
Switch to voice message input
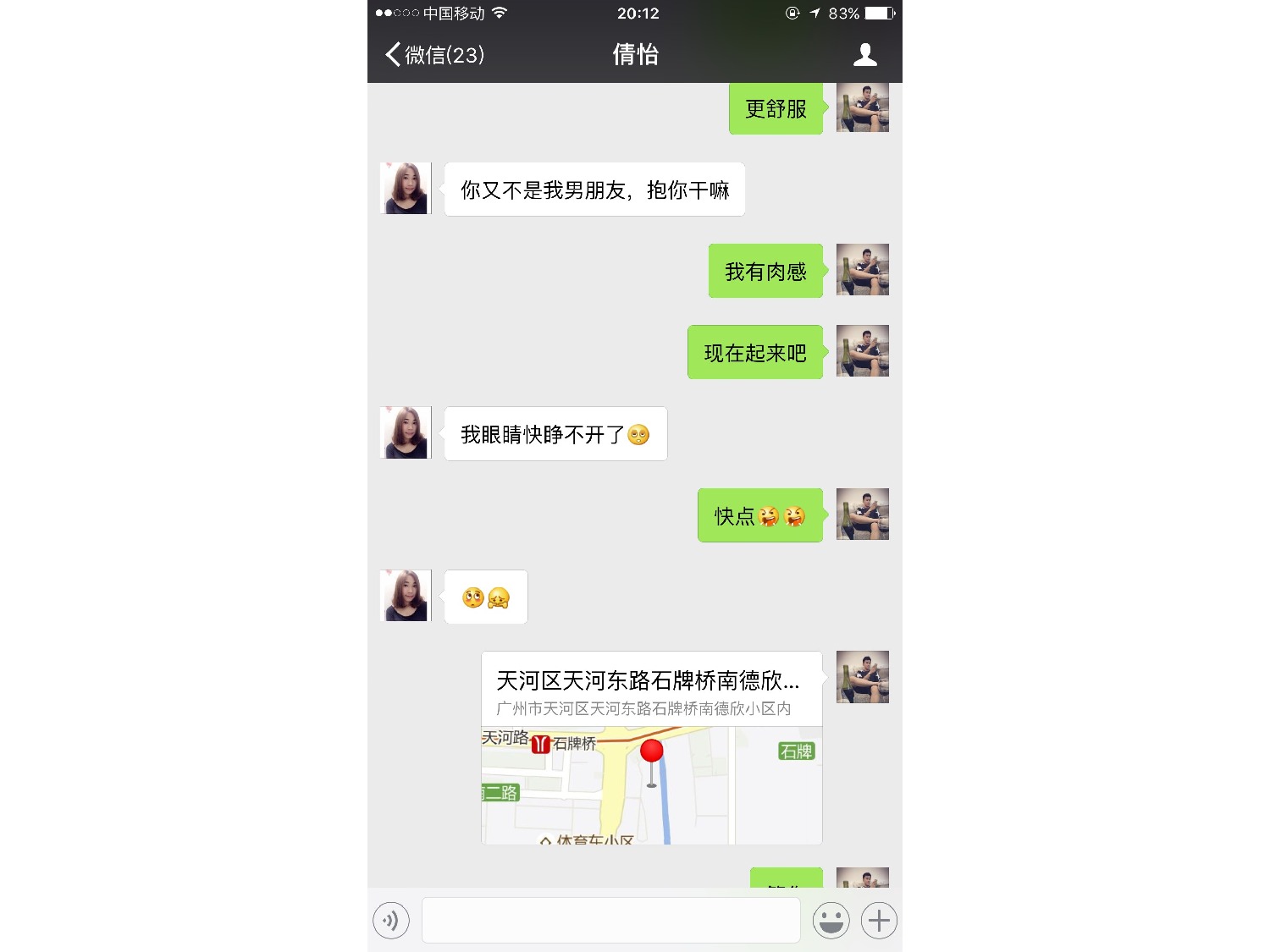click(391, 920)
